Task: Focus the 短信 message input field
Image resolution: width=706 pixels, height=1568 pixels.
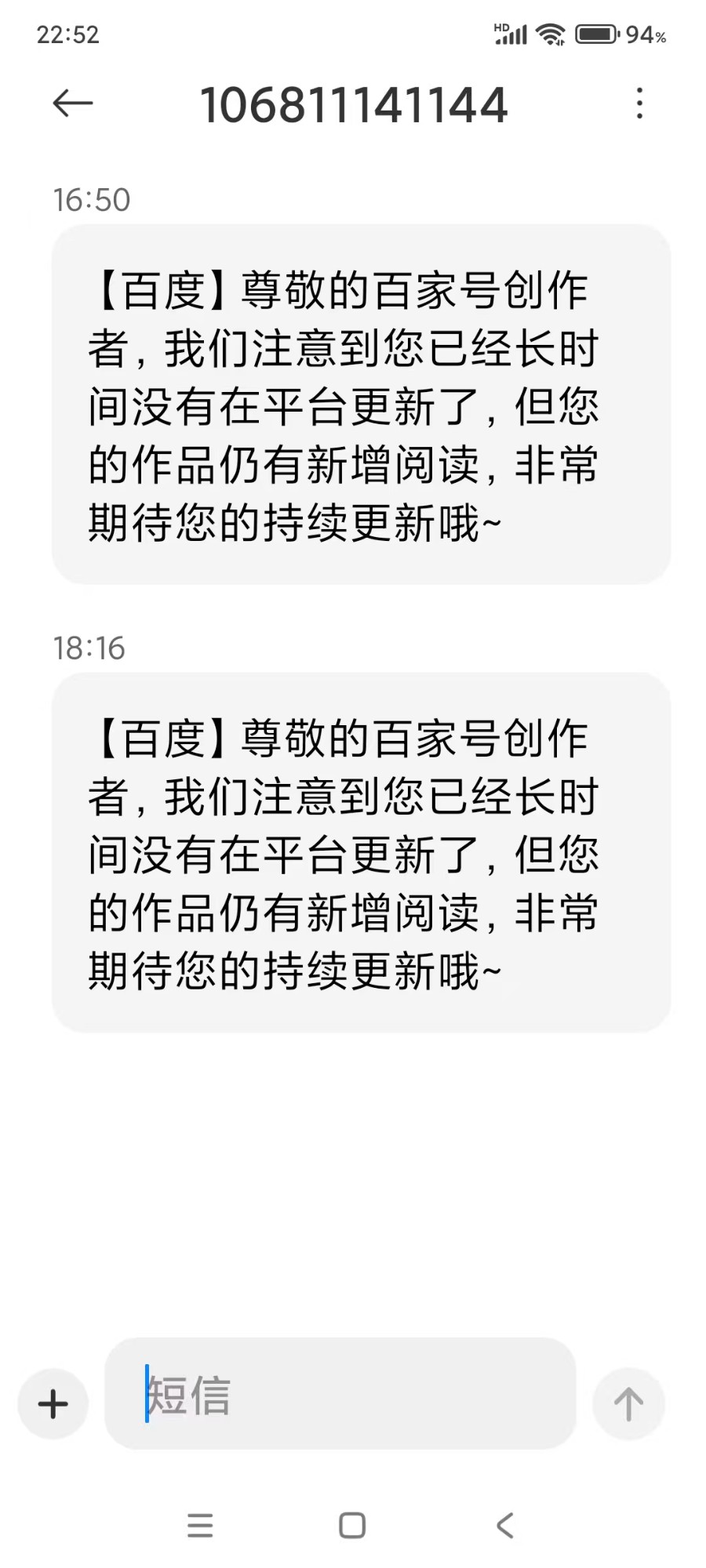Action: coord(340,1394)
